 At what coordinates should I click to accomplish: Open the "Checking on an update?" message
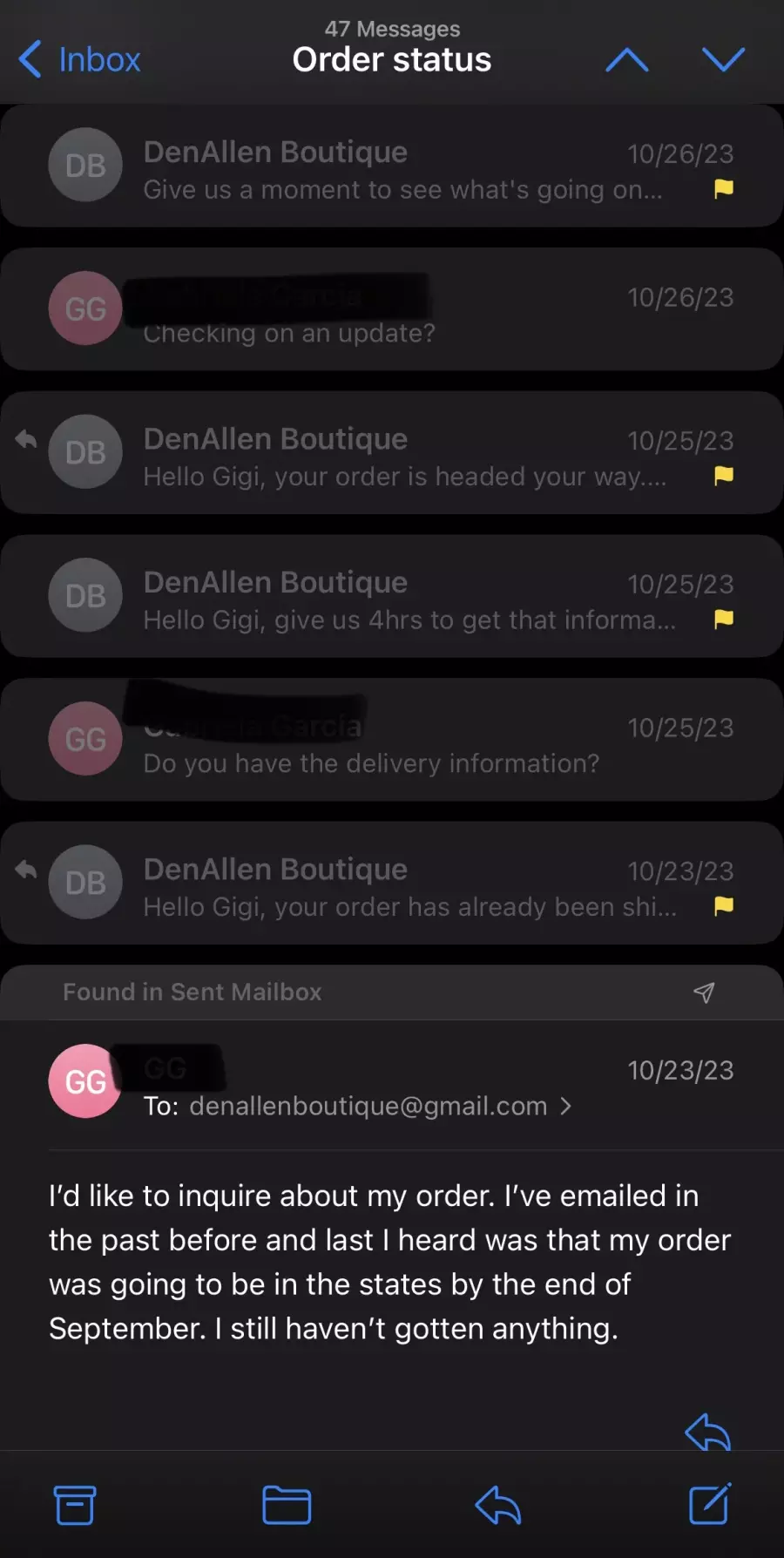pyautogui.click(x=392, y=309)
